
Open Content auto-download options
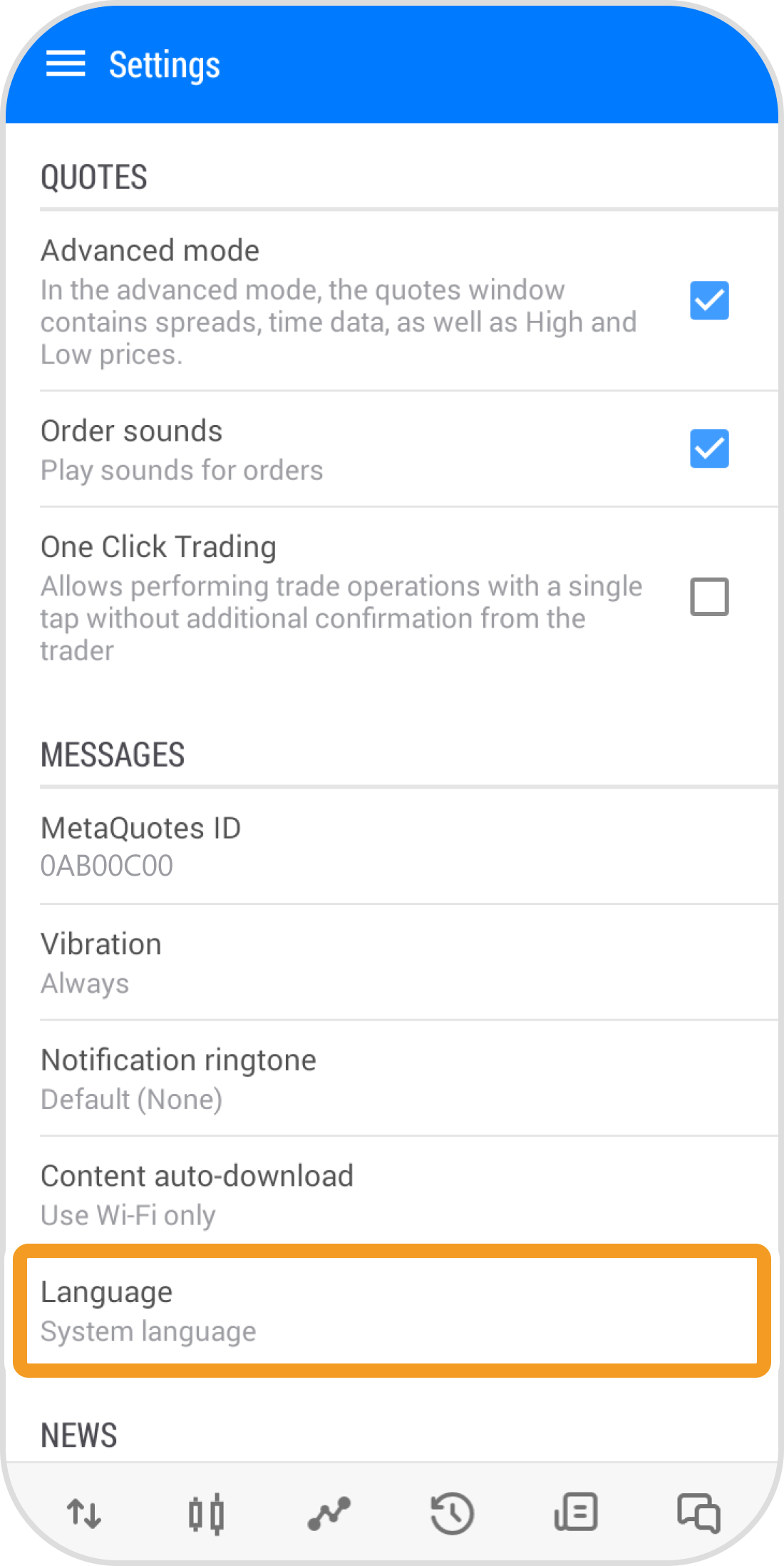[392, 1194]
